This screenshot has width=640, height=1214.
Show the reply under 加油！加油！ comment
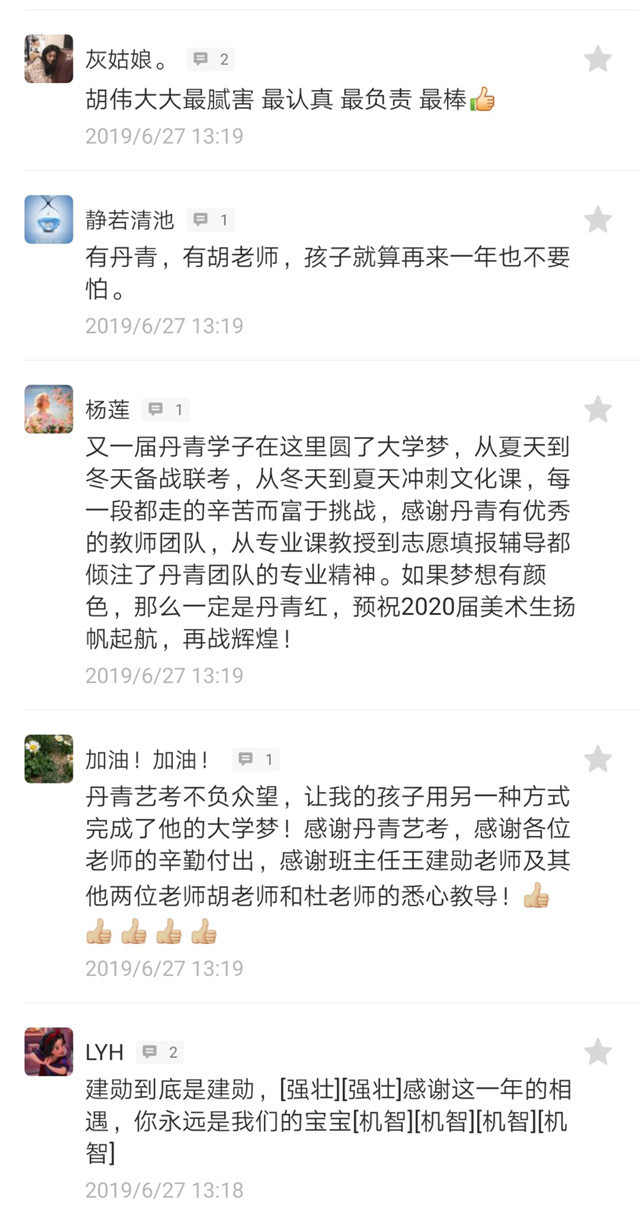pos(256,759)
